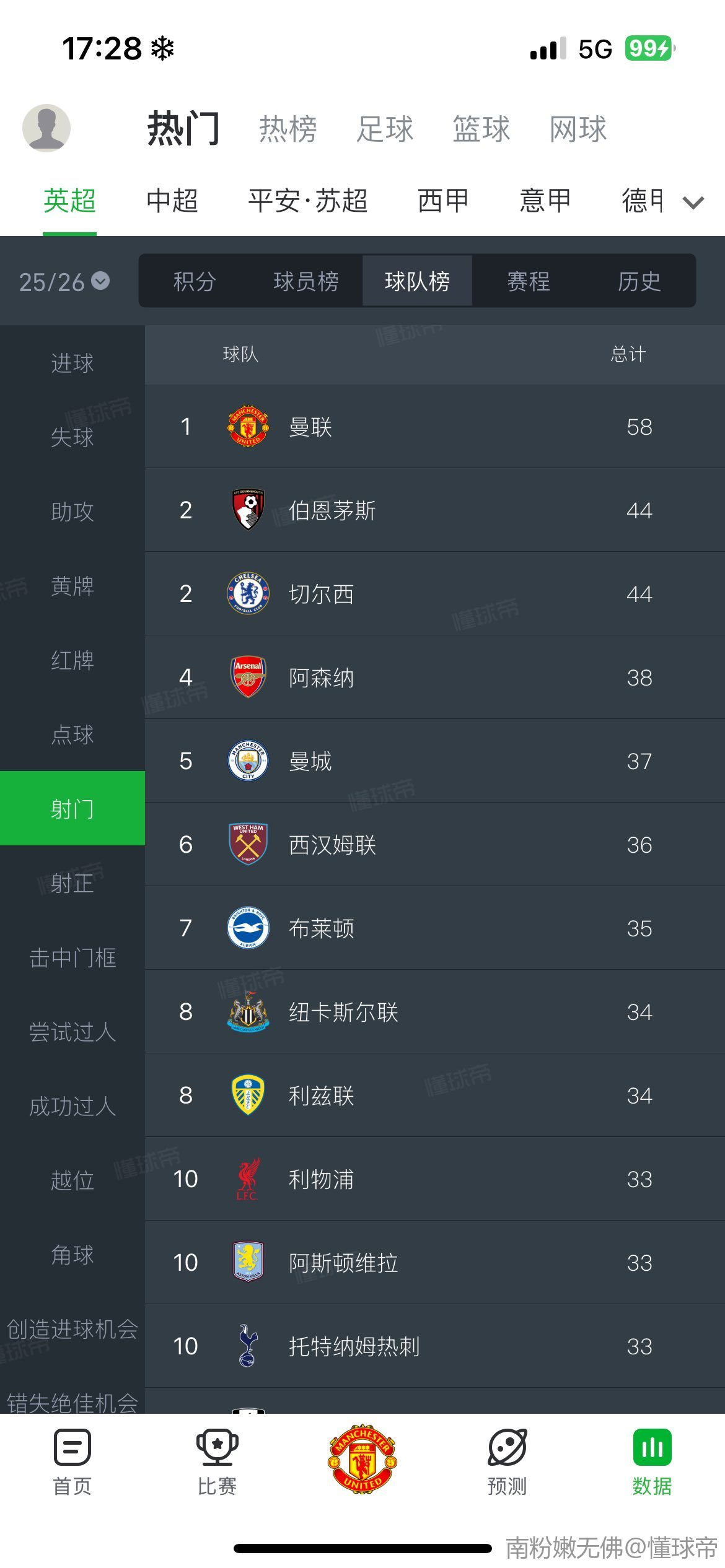The width and height of the screenshot is (725, 1568).
Task: Switch to the 足球 top tab
Action: pyautogui.click(x=385, y=129)
